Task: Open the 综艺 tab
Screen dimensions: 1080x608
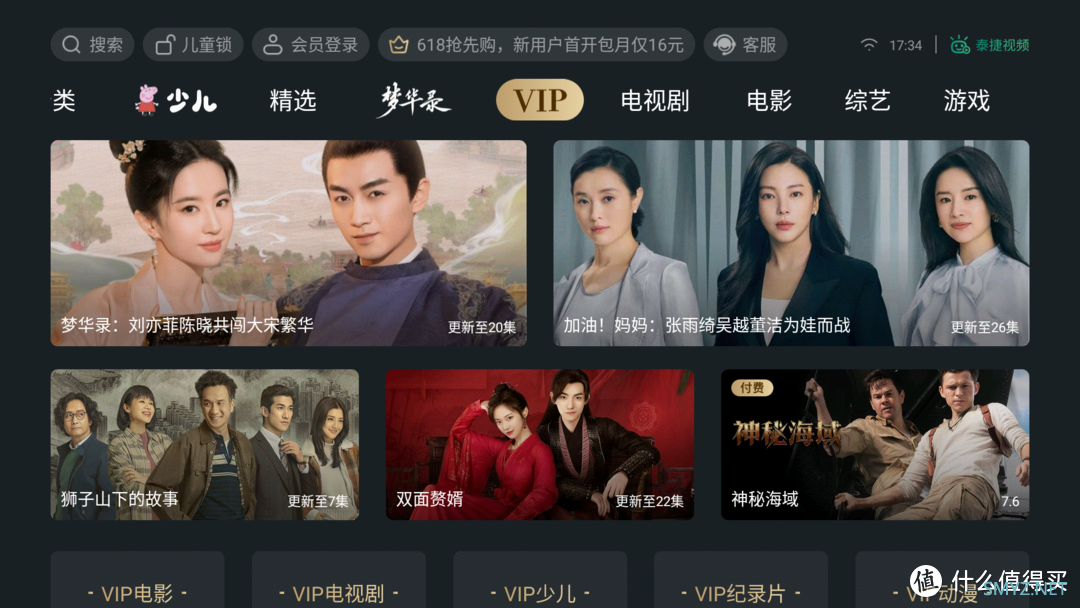Action: [867, 101]
